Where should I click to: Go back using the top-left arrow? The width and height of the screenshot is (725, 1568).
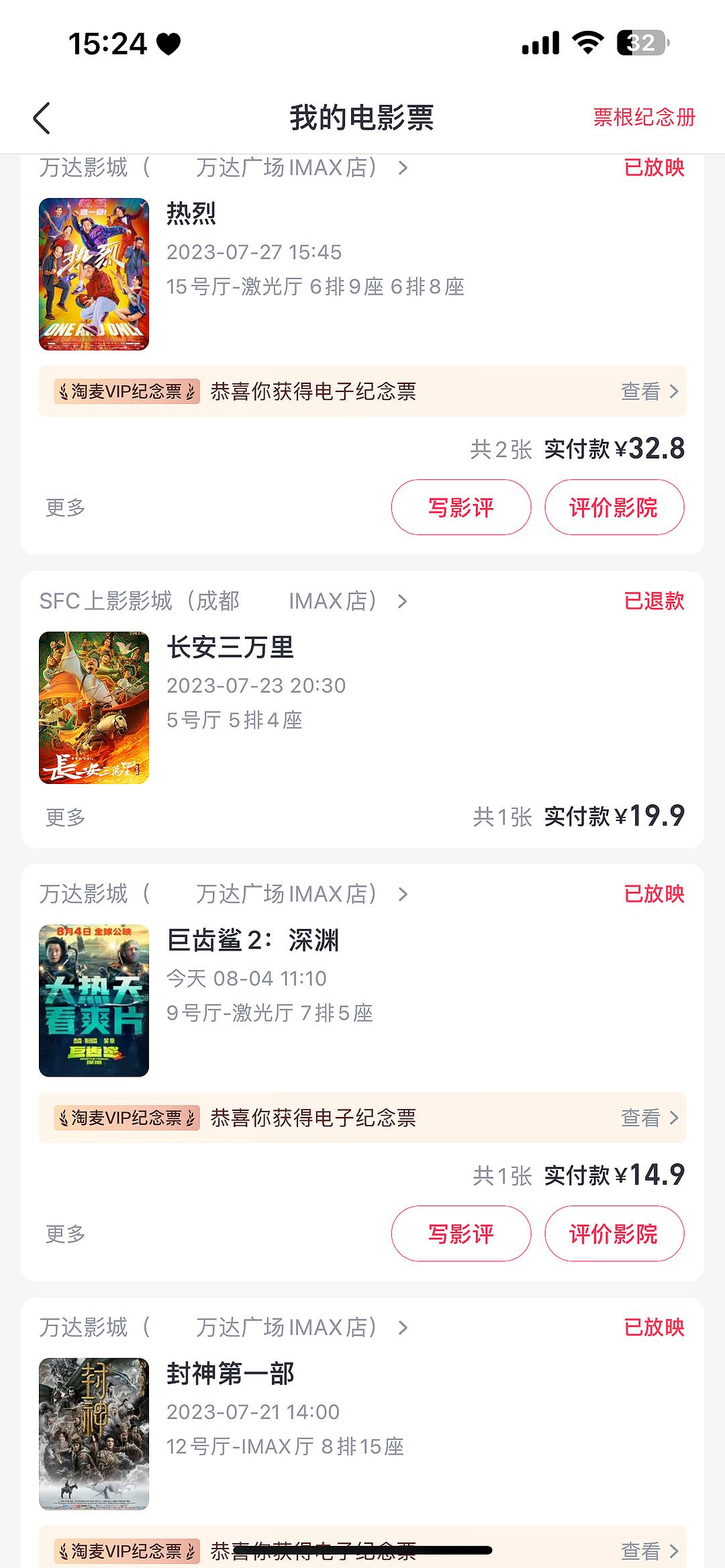pyautogui.click(x=42, y=118)
